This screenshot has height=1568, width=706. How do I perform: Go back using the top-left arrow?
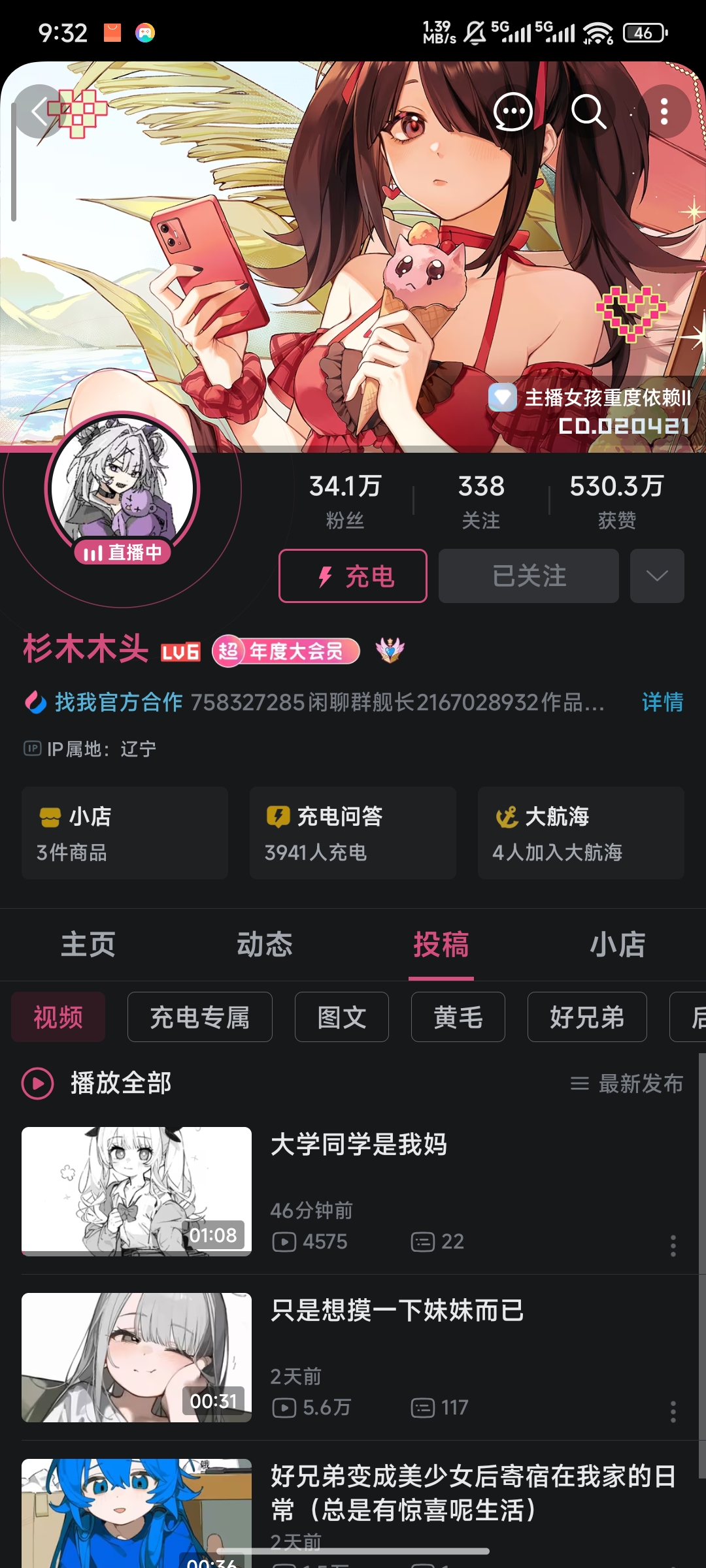tap(41, 111)
